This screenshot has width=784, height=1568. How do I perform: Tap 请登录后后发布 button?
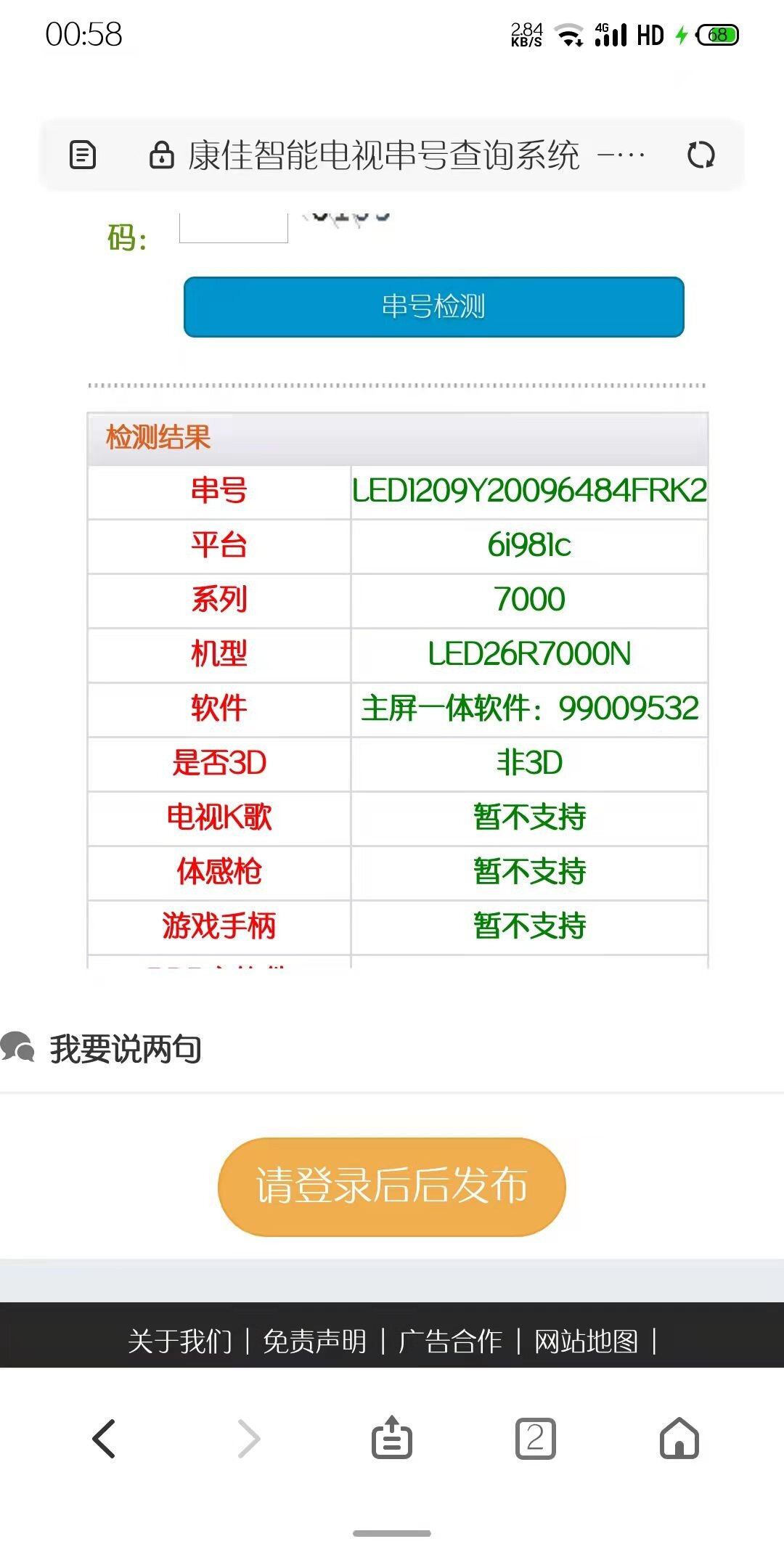coord(391,1186)
